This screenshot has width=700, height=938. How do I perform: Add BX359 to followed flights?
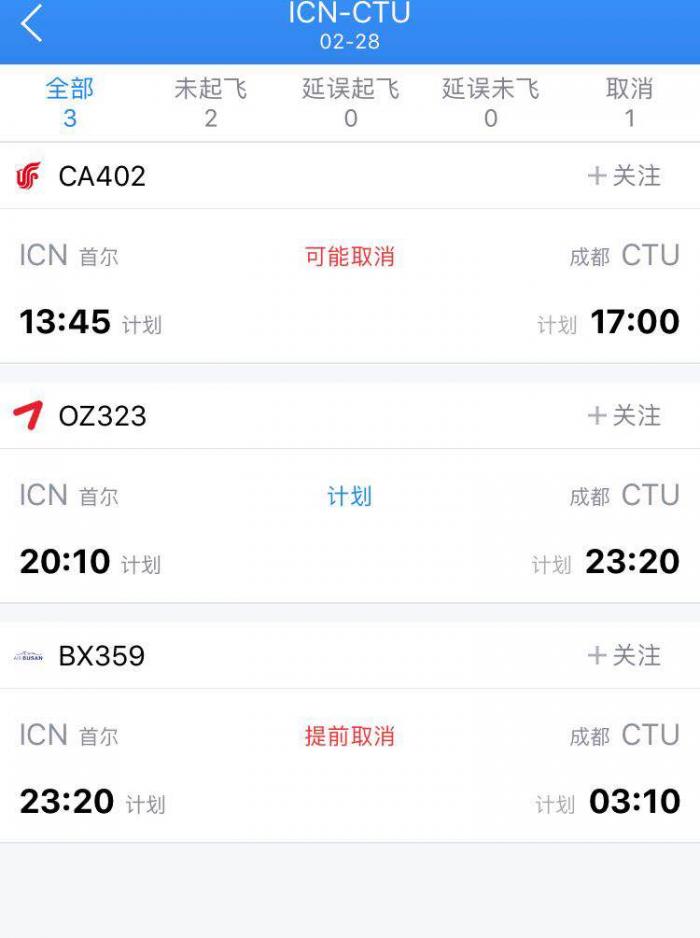(x=624, y=656)
